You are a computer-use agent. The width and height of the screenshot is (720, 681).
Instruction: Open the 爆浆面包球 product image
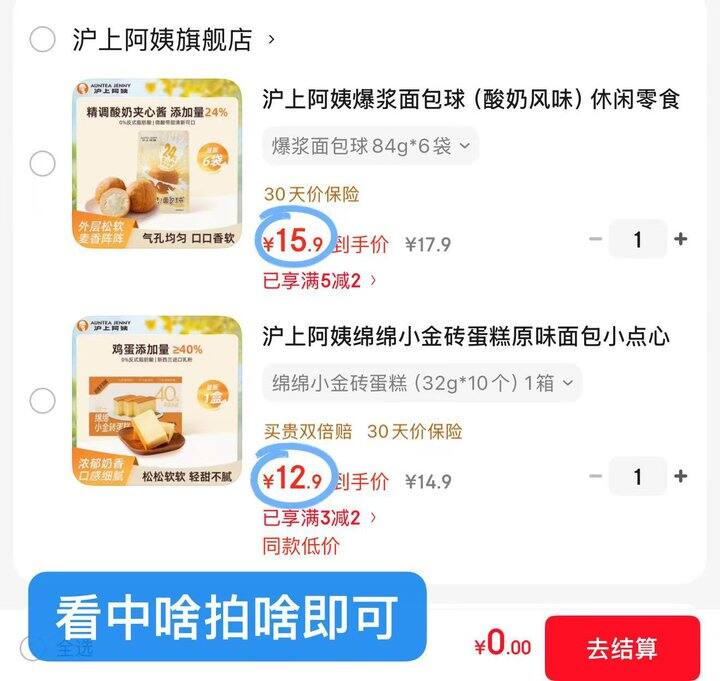pos(157,163)
